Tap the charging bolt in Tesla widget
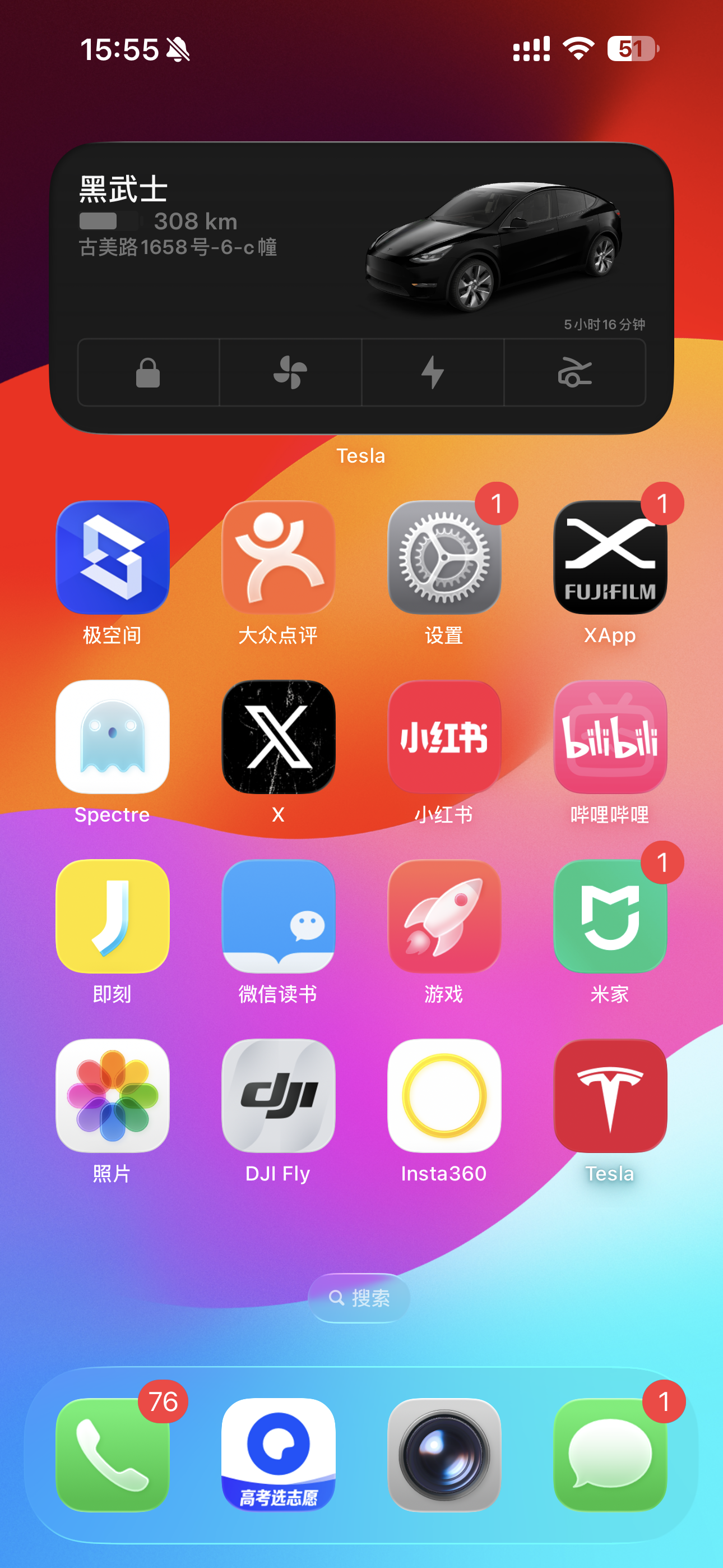 (433, 372)
